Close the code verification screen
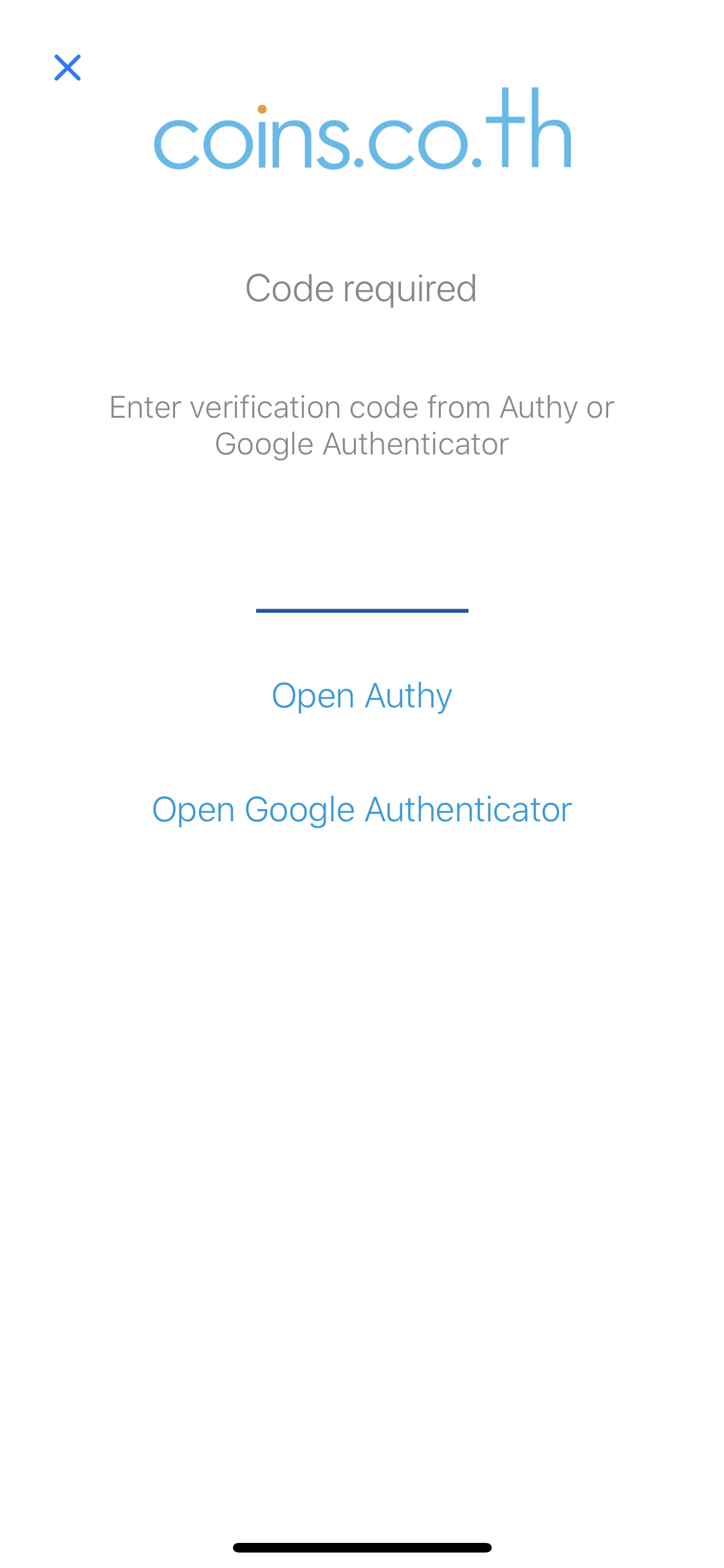Viewport: 724px width, 1568px height. (68, 68)
